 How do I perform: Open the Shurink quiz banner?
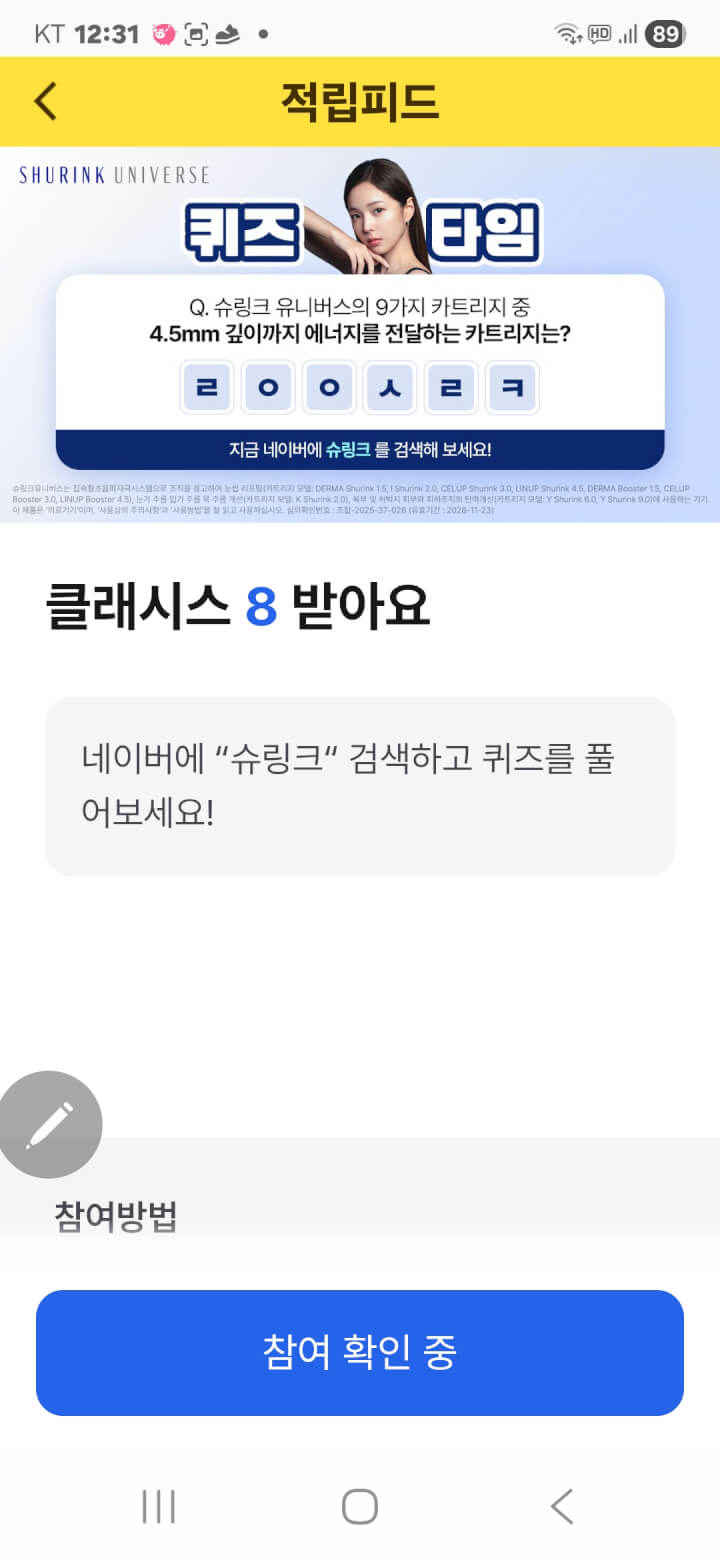point(360,335)
